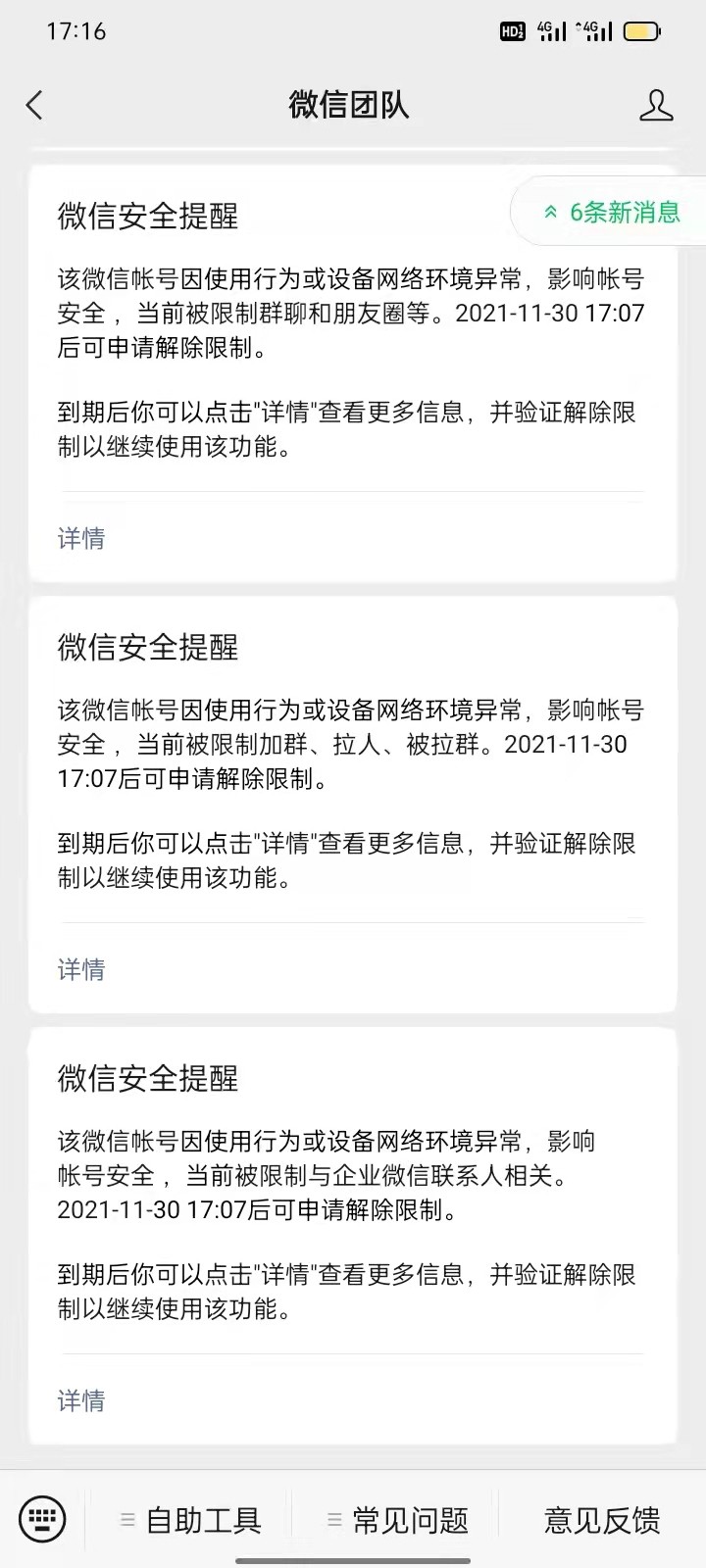
Task: Open the 微信团队 profile icon
Action: coord(655,105)
